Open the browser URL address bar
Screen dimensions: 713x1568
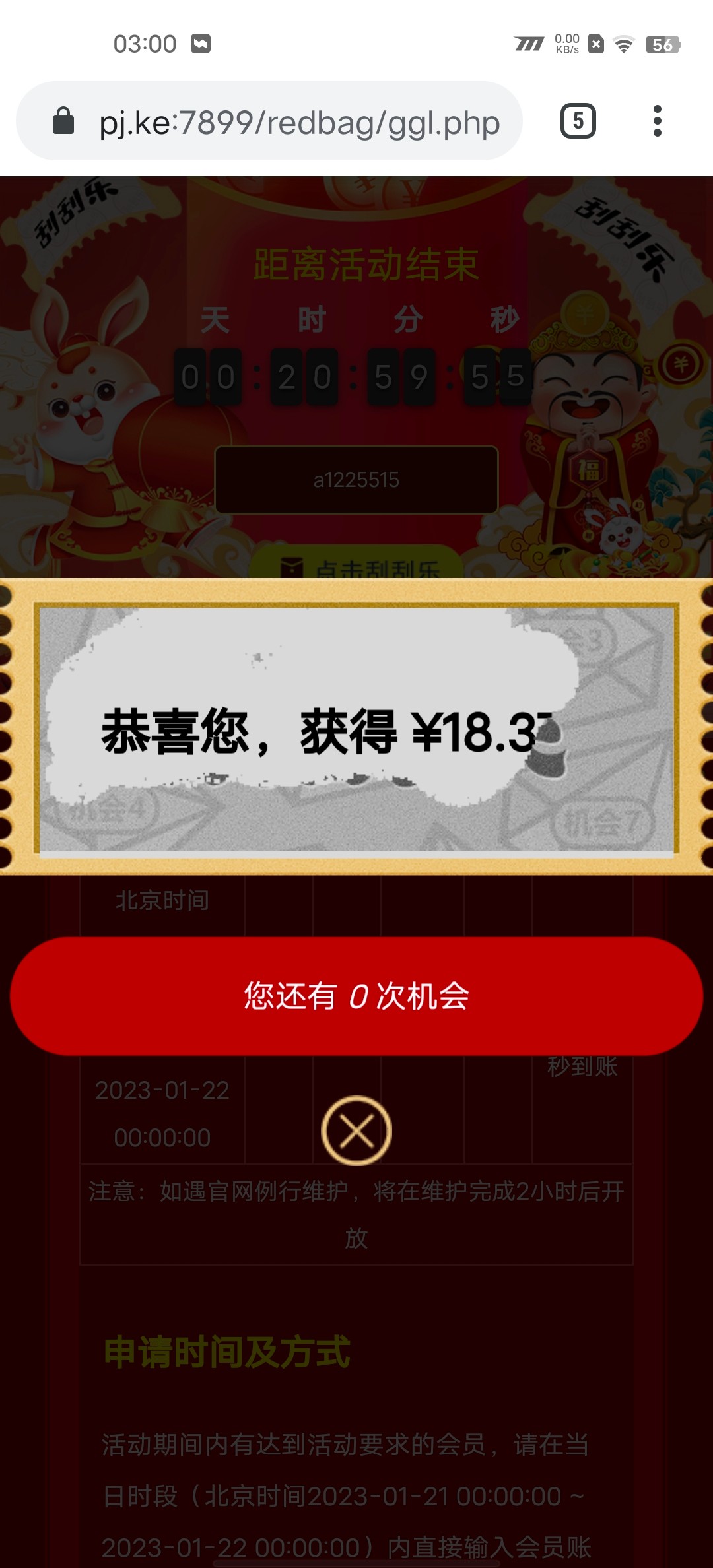point(298,122)
